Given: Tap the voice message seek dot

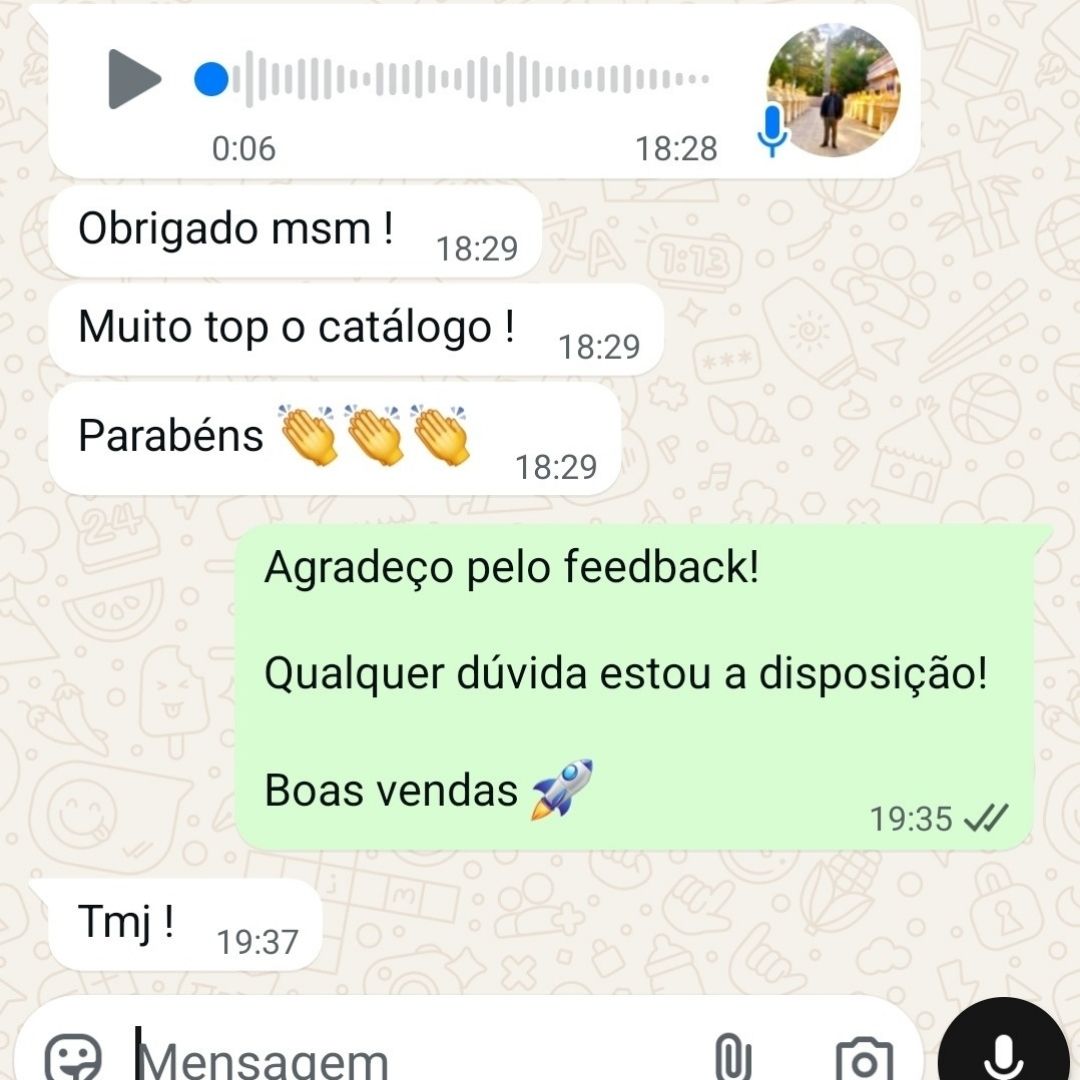Looking at the screenshot, I should click(x=211, y=79).
